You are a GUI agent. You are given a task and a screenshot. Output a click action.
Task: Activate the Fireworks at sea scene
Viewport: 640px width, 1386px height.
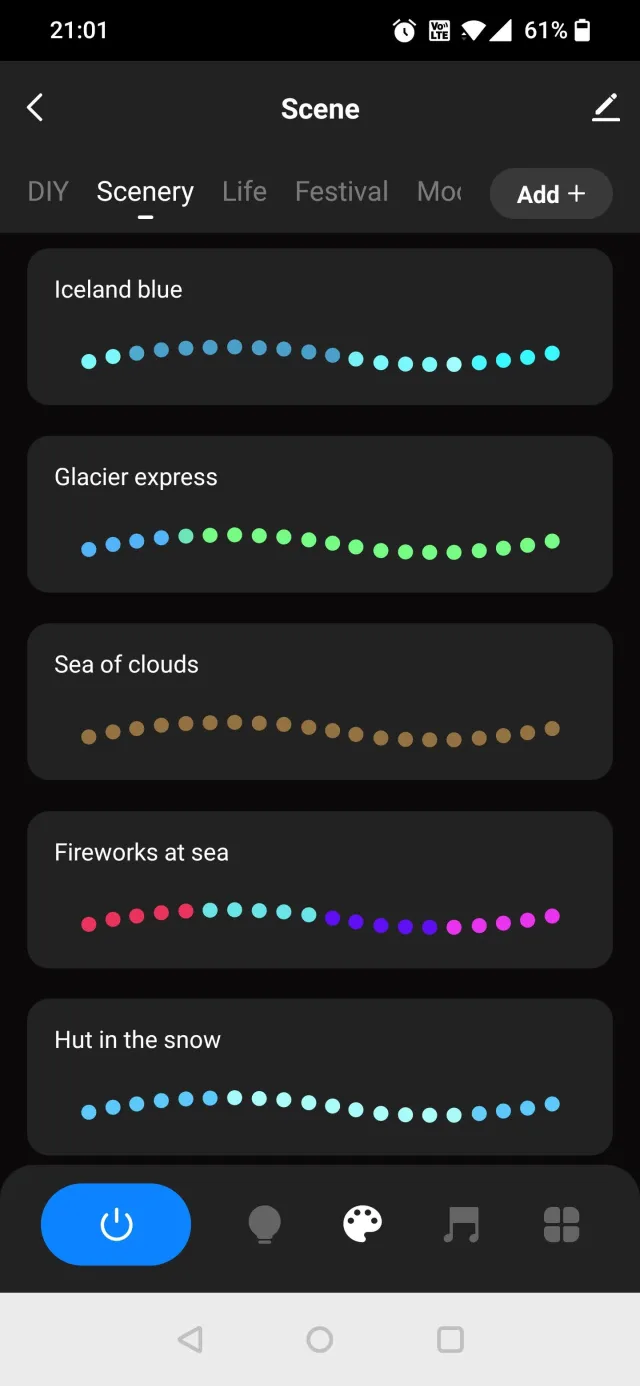(x=320, y=889)
